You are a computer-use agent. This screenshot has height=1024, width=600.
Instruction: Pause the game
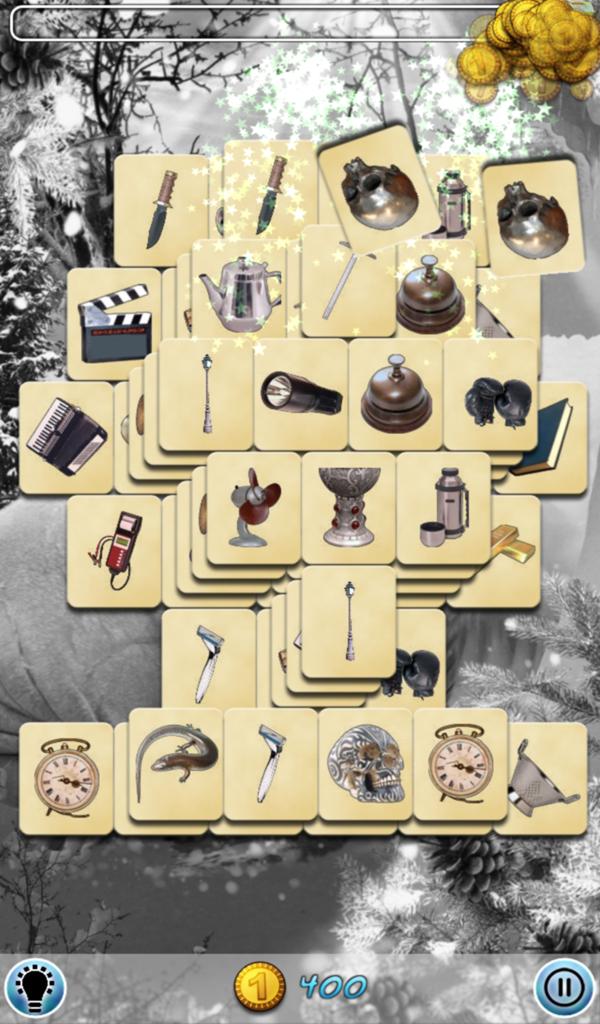[x=564, y=988]
